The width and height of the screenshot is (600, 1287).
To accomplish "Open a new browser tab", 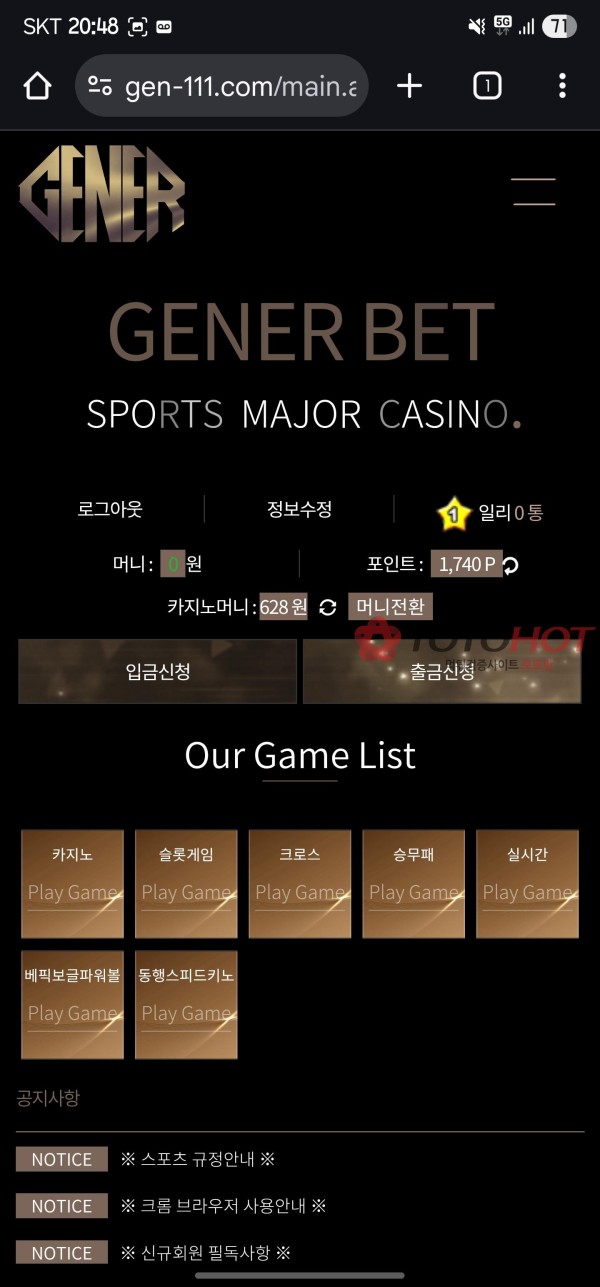I will pyautogui.click(x=409, y=86).
